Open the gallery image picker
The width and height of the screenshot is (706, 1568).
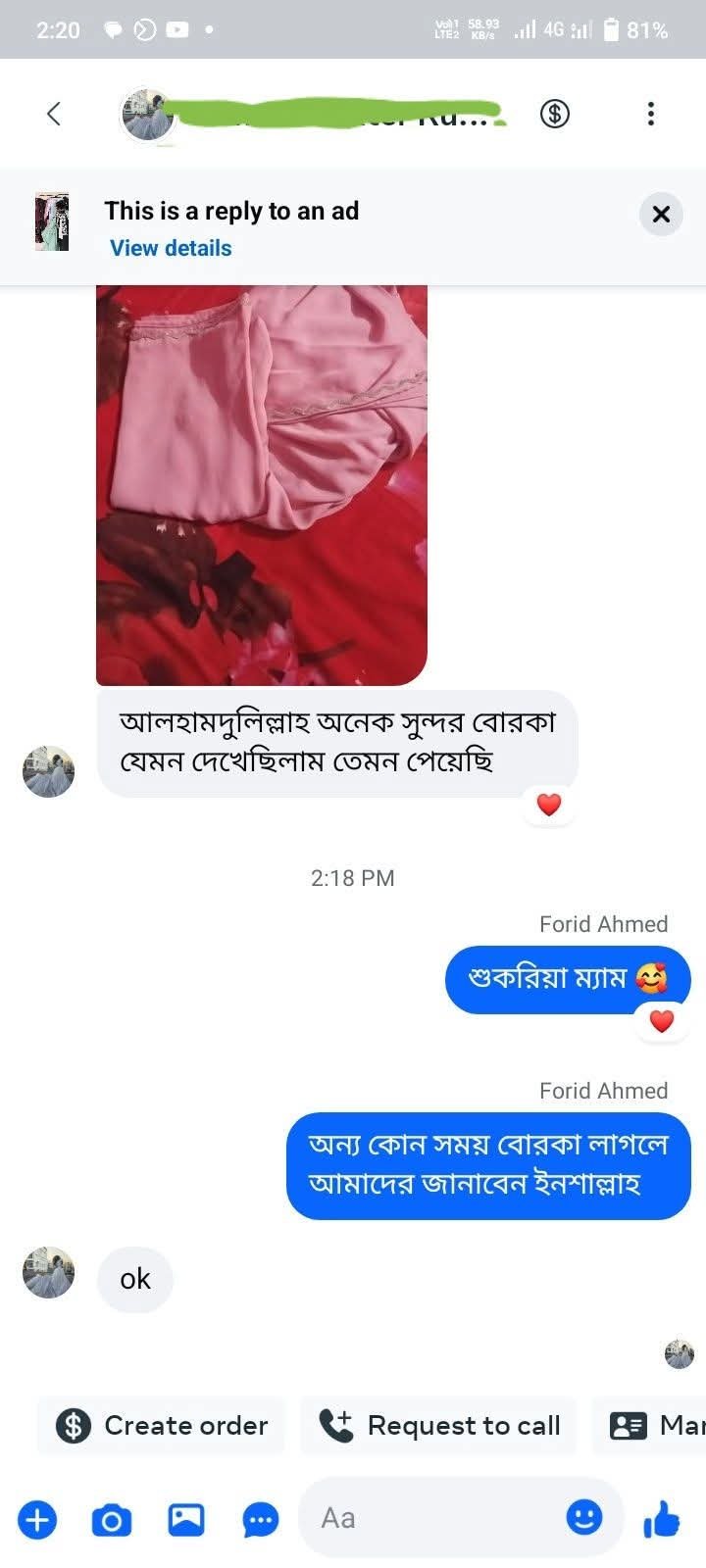(x=186, y=1520)
